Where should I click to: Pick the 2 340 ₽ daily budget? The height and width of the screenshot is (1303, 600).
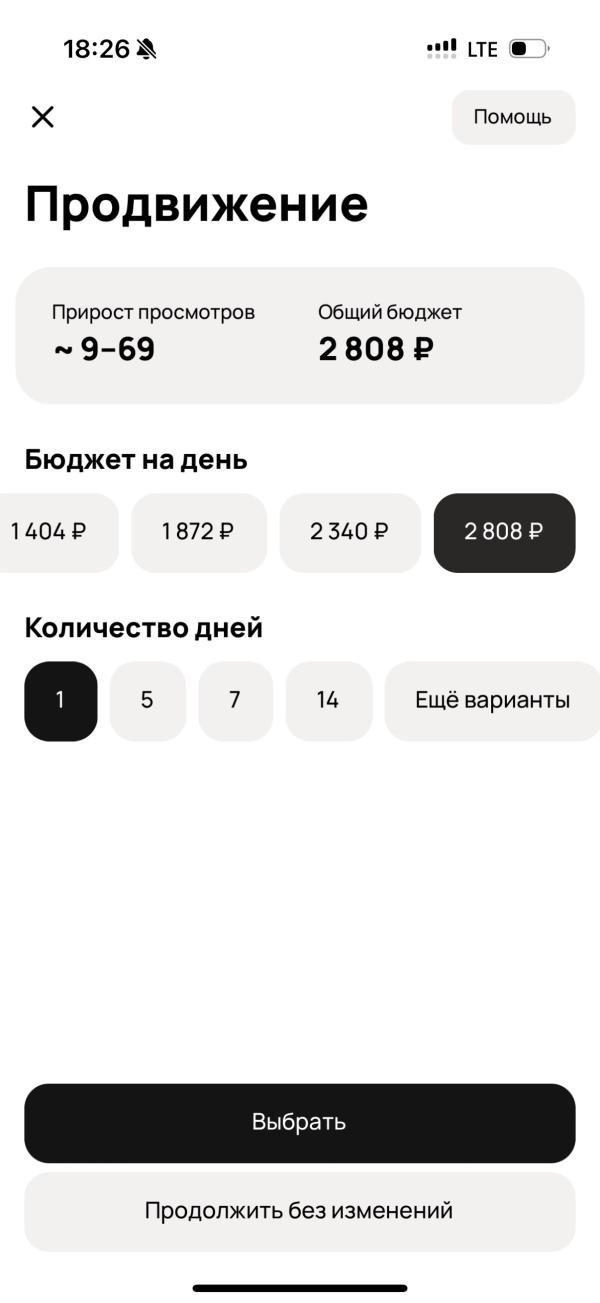pos(350,532)
